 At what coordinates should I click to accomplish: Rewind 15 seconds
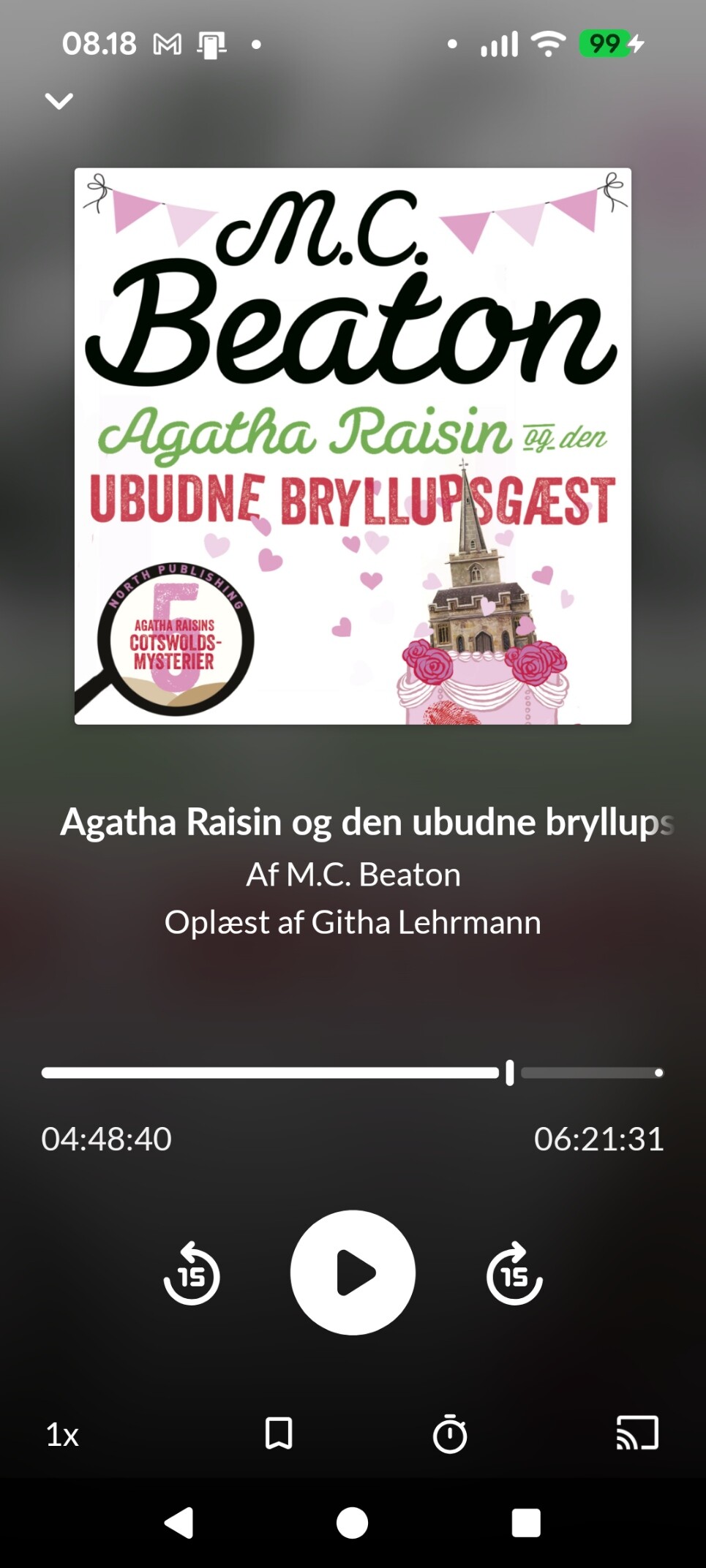pos(192,1274)
